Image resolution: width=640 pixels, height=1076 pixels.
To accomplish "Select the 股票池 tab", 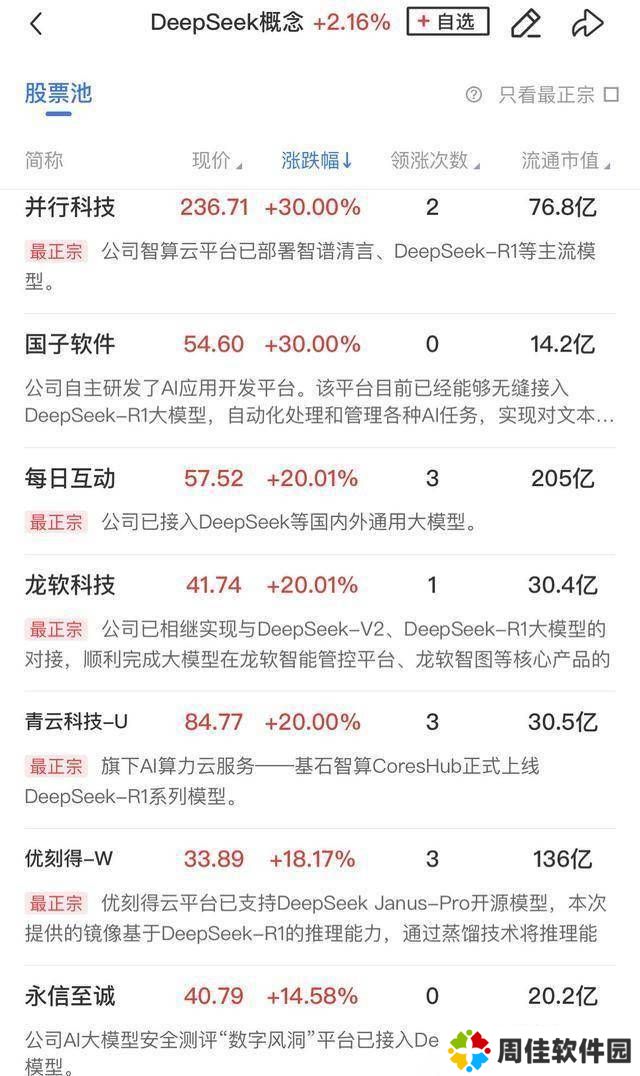I will click(x=58, y=93).
